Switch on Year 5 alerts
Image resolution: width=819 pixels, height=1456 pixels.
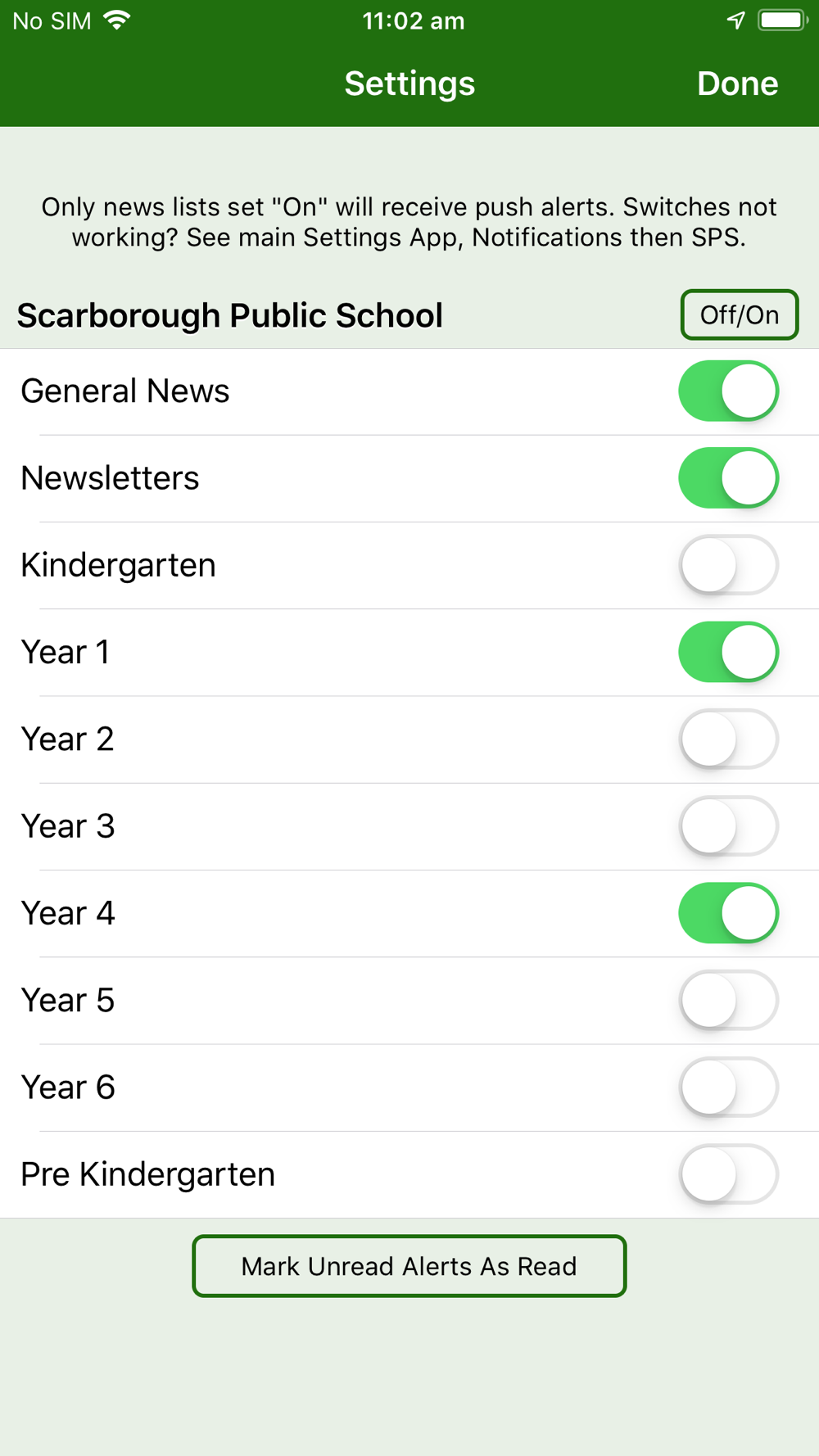point(728,1000)
